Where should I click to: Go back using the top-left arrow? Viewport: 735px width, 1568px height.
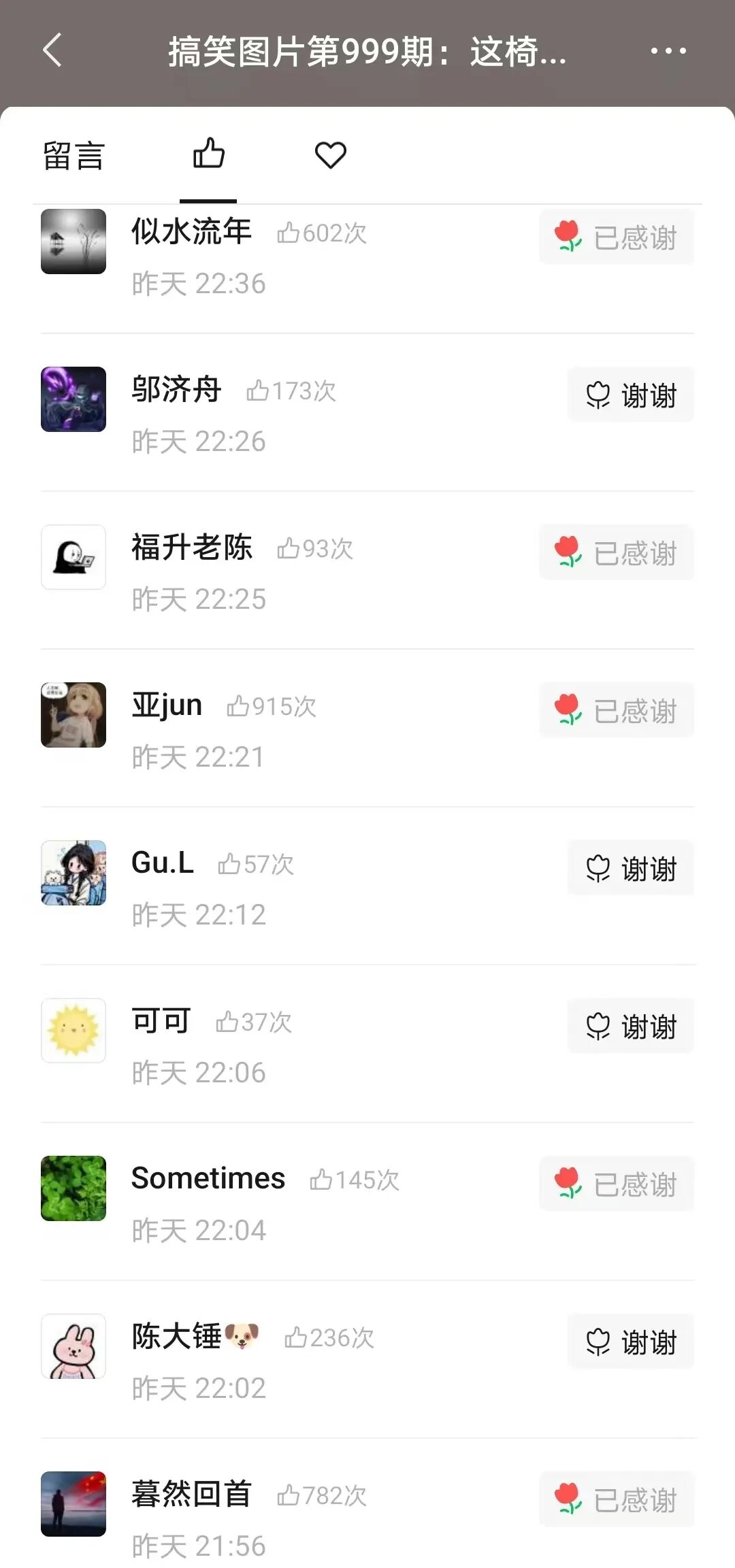pos(52,51)
